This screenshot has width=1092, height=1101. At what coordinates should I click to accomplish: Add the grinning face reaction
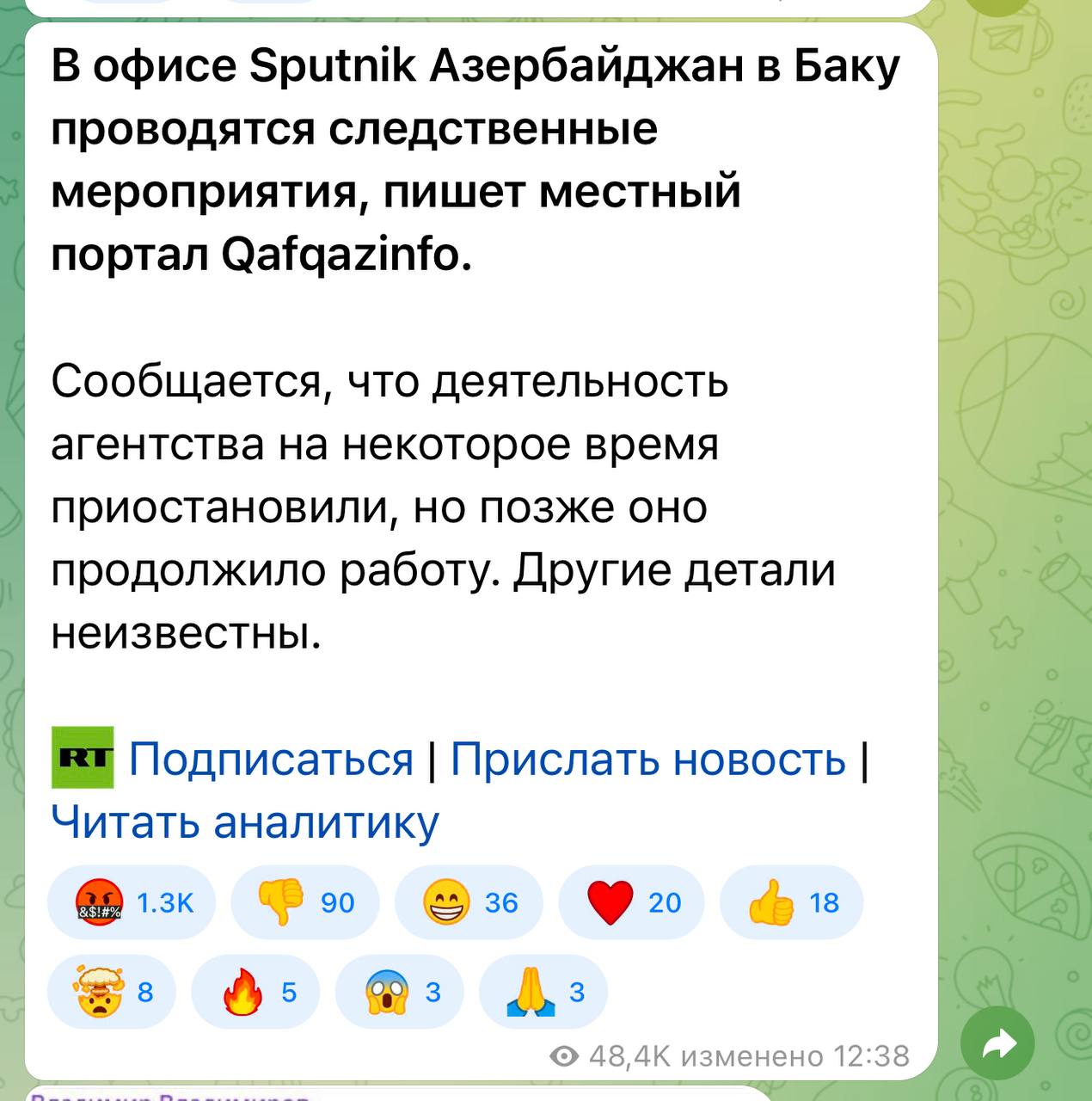[x=469, y=902]
